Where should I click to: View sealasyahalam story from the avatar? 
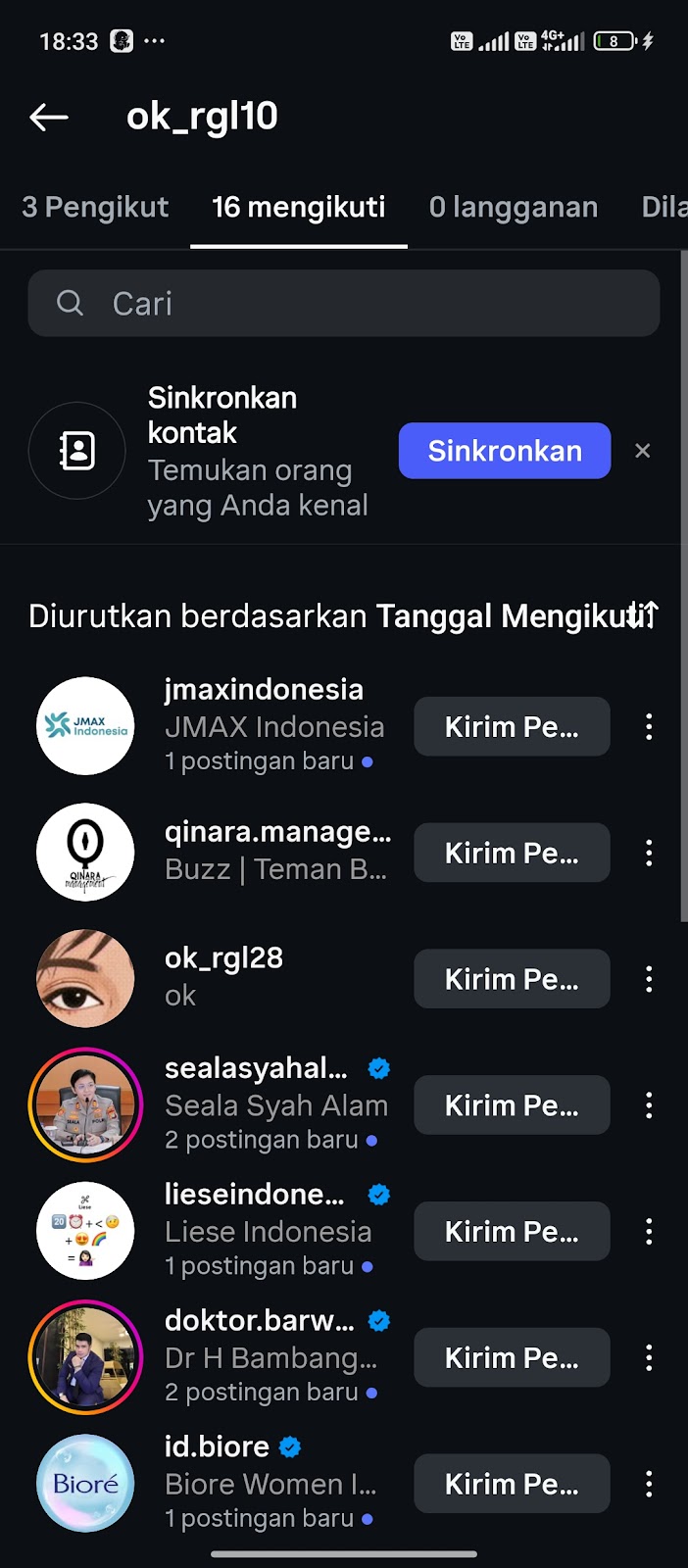(x=85, y=1104)
